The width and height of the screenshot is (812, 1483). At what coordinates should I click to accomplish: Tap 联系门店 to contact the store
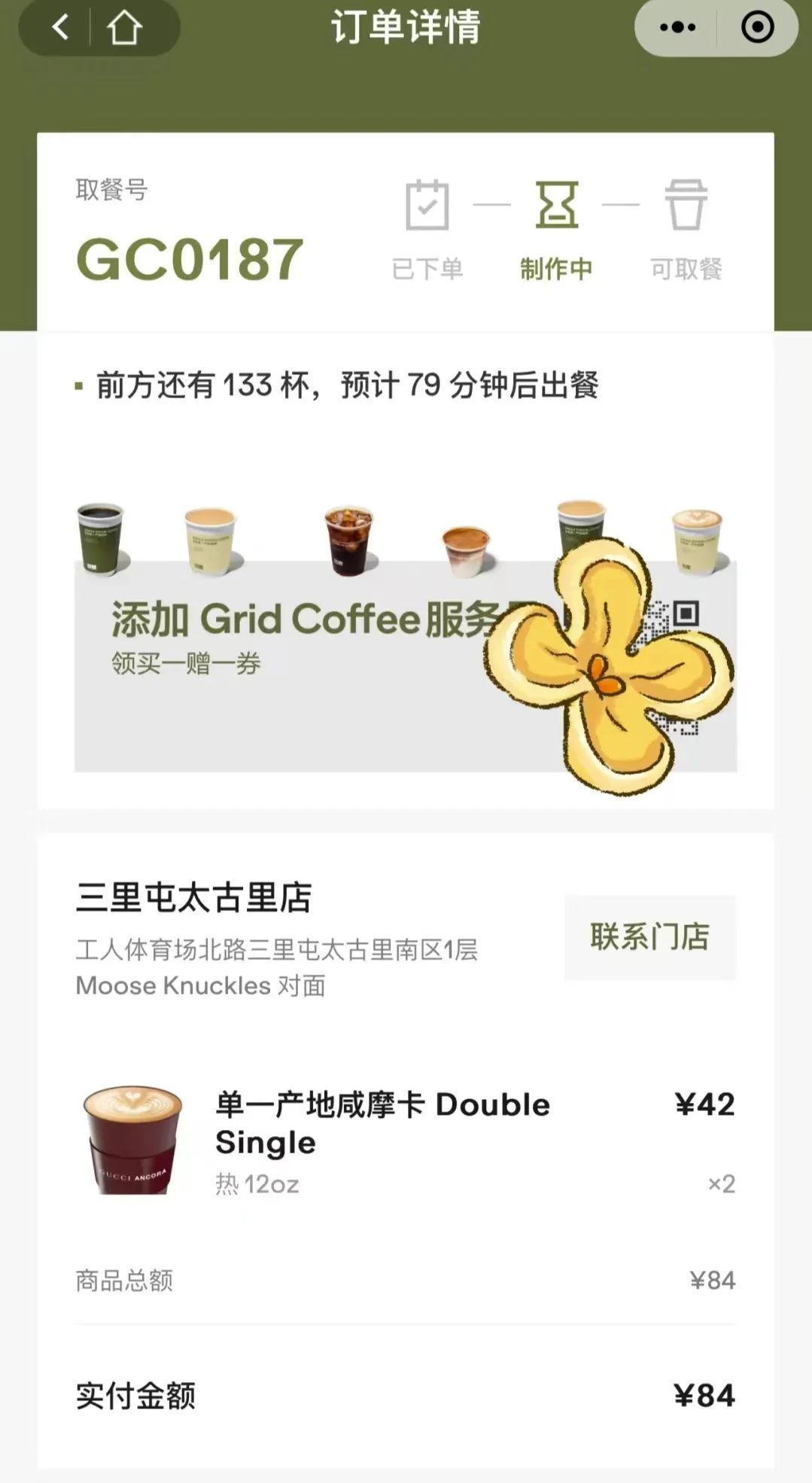pos(649,937)
